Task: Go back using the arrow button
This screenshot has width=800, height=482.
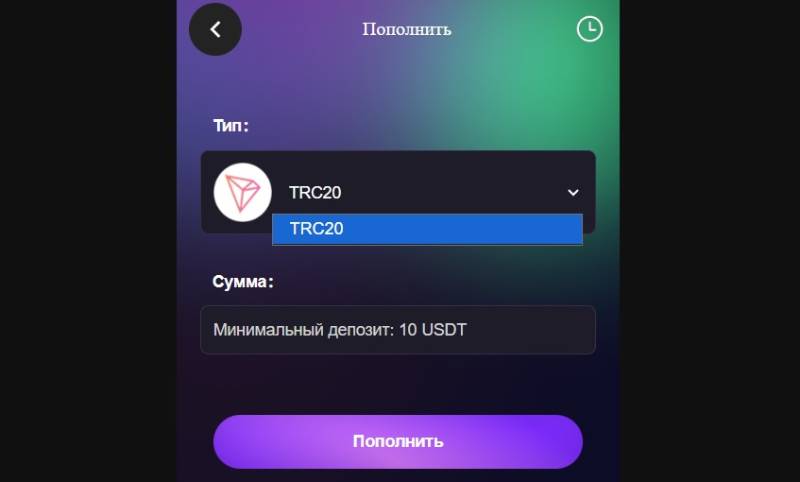Action: [x=215, y=29]
